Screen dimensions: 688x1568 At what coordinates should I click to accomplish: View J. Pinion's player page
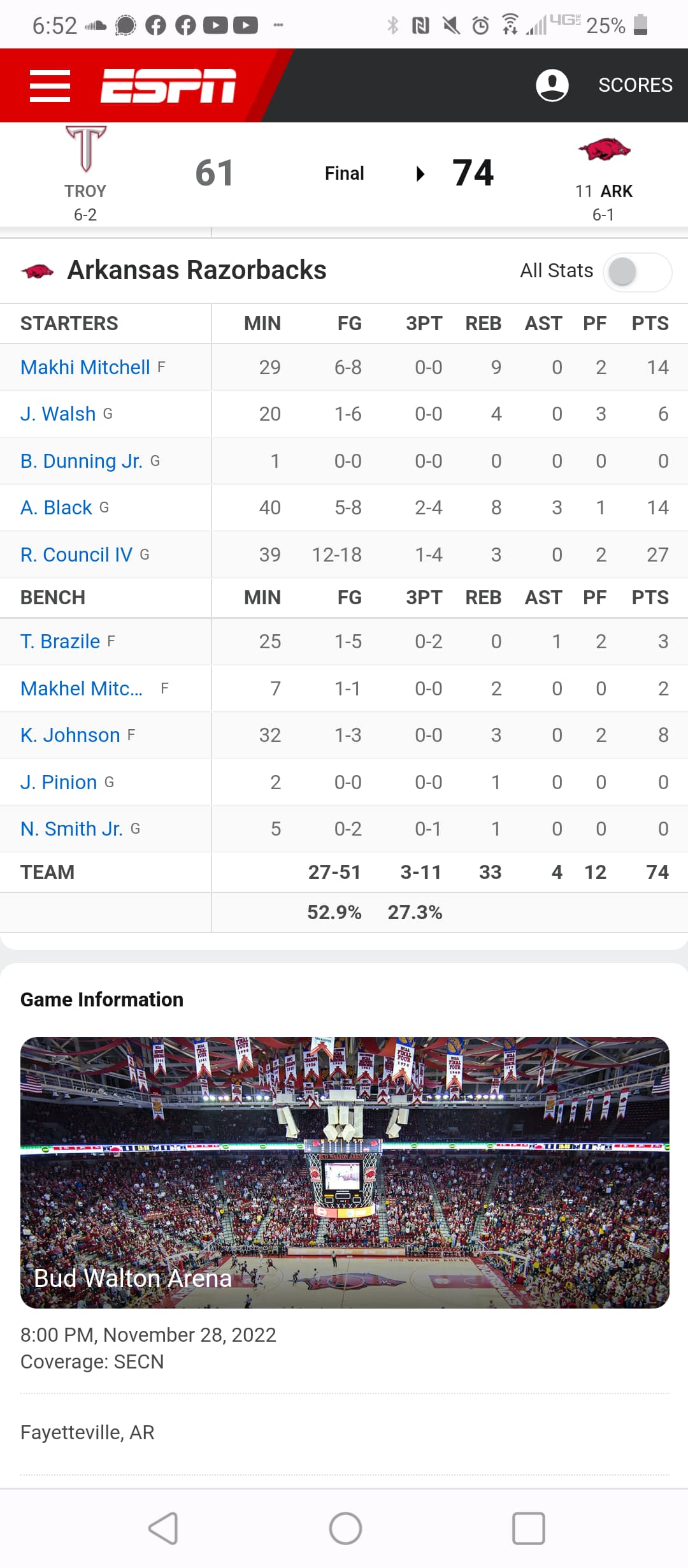pos(59,782)
